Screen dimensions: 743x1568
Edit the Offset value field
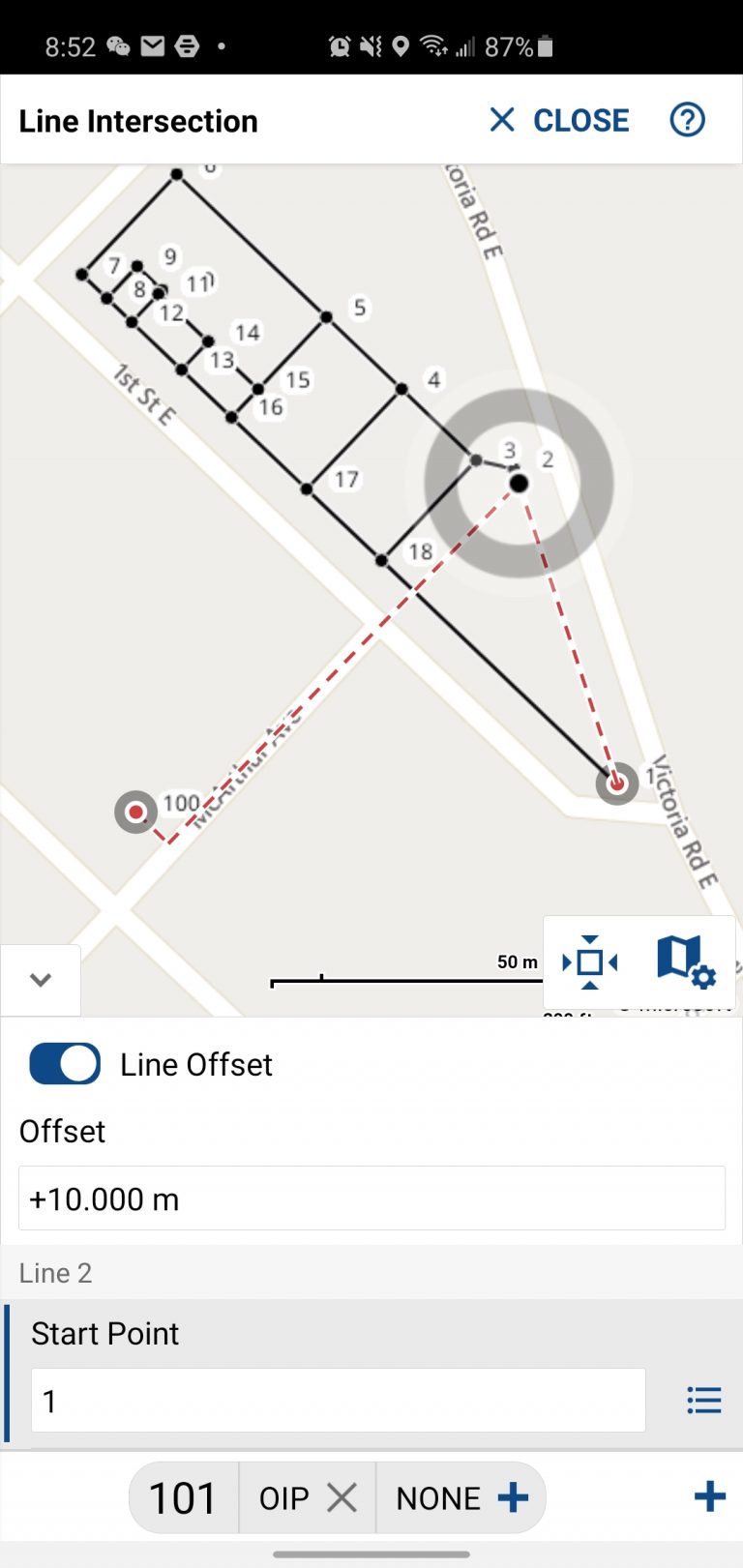point(371,1198)
